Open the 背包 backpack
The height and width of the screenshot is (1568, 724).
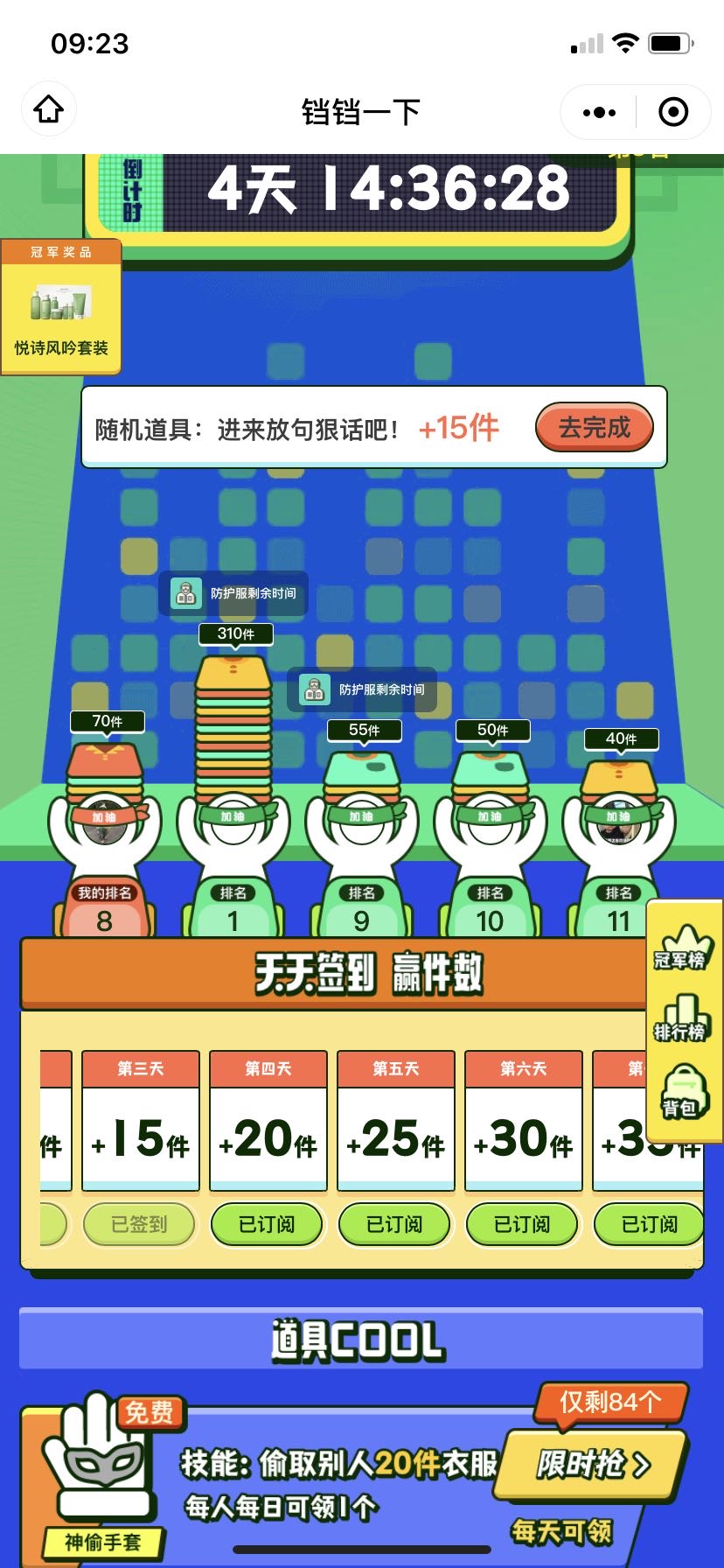tap(679, 1092)
